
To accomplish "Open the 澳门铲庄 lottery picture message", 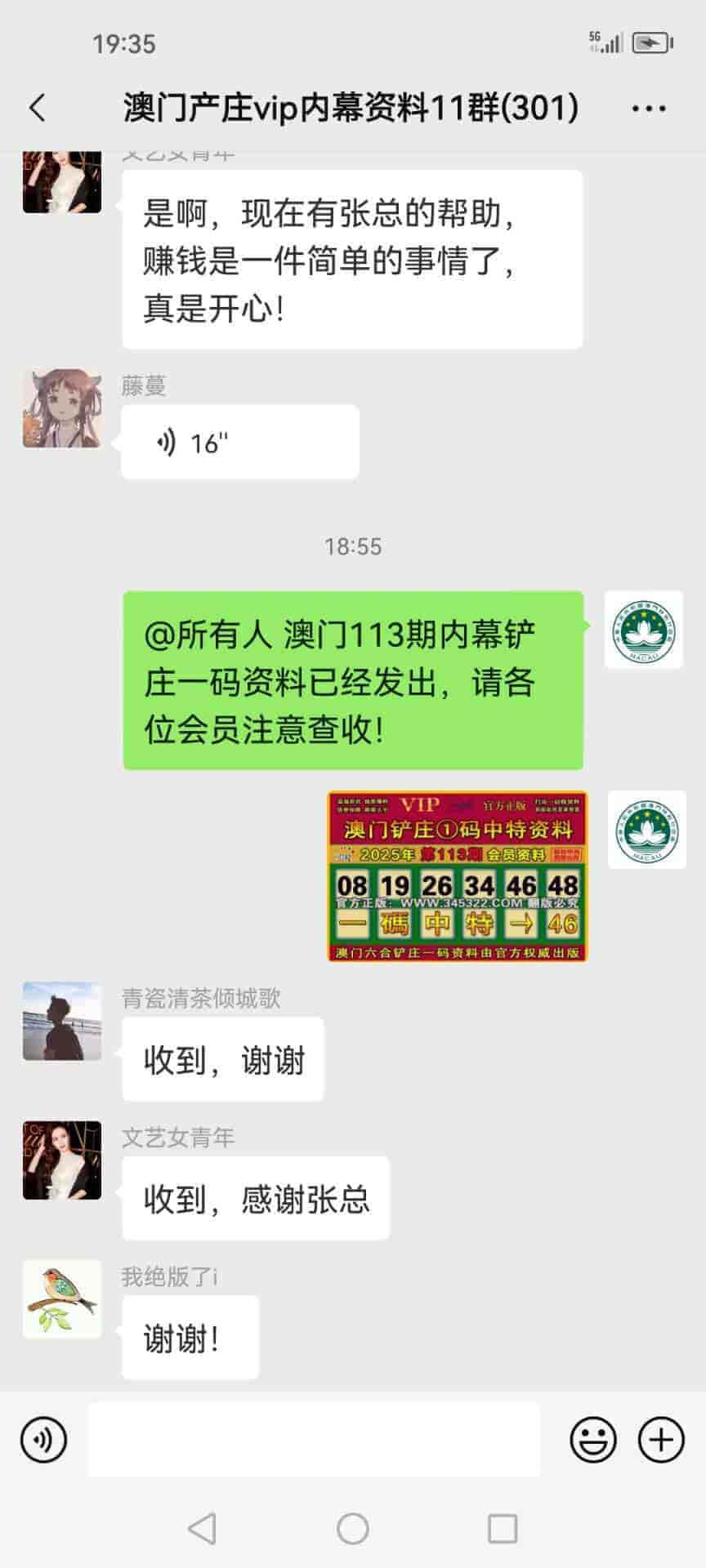I will (x=457, y=875).
